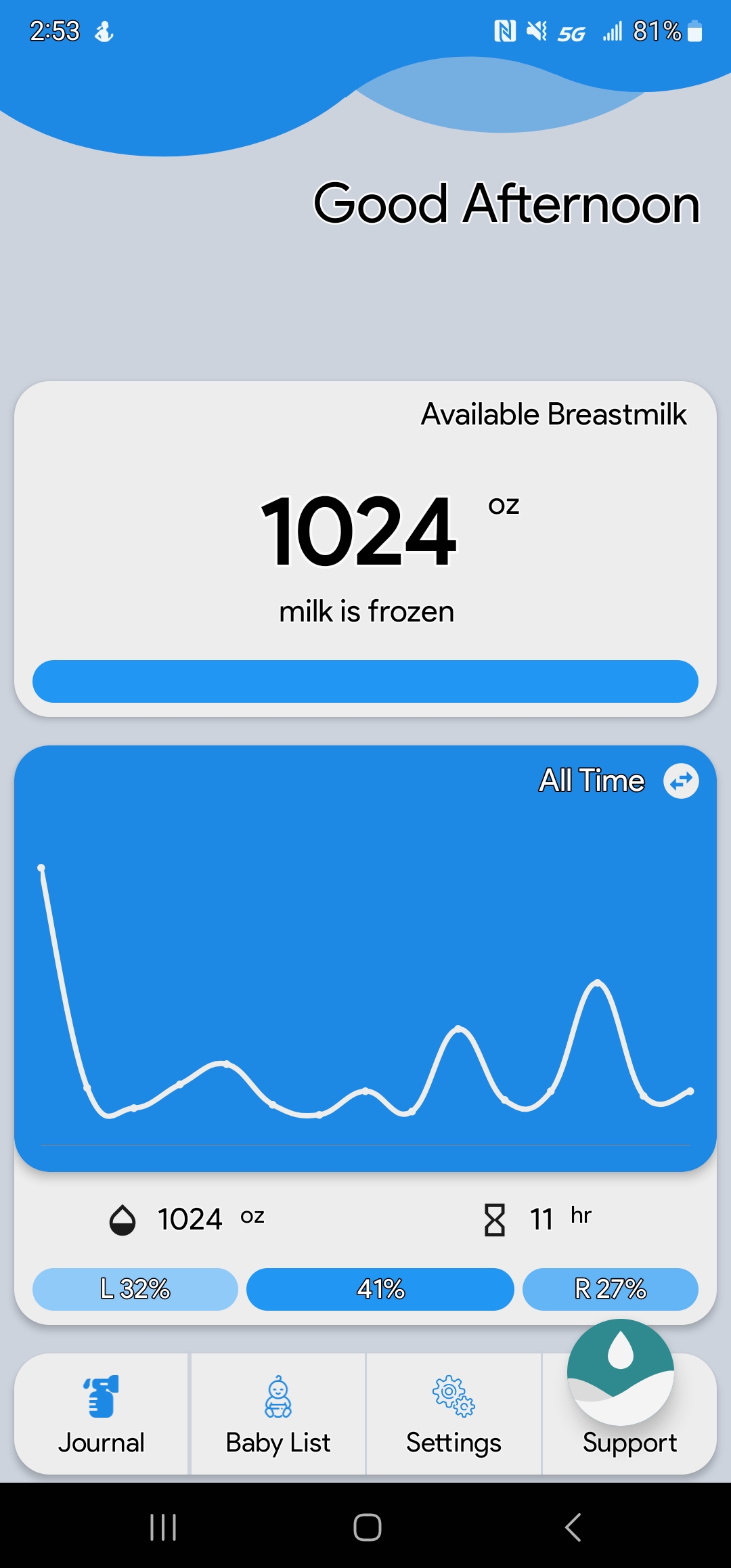Go to Baby List
The image size is (731, 1568).
[x=278, y=1415]
